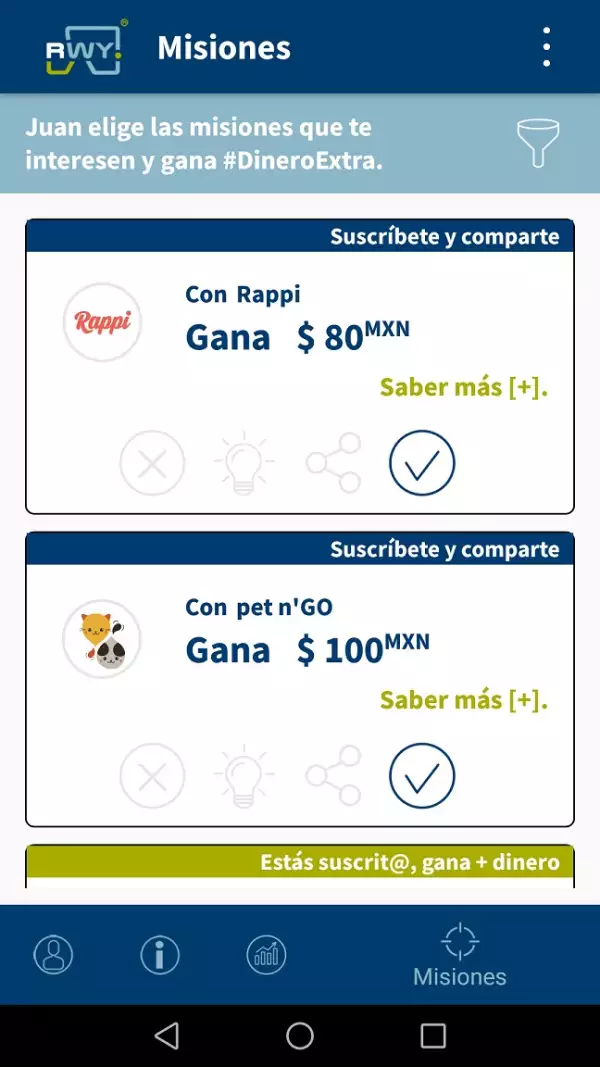
Task: Accept the Rappi mission with the checkmark
Action: [422, 463]
